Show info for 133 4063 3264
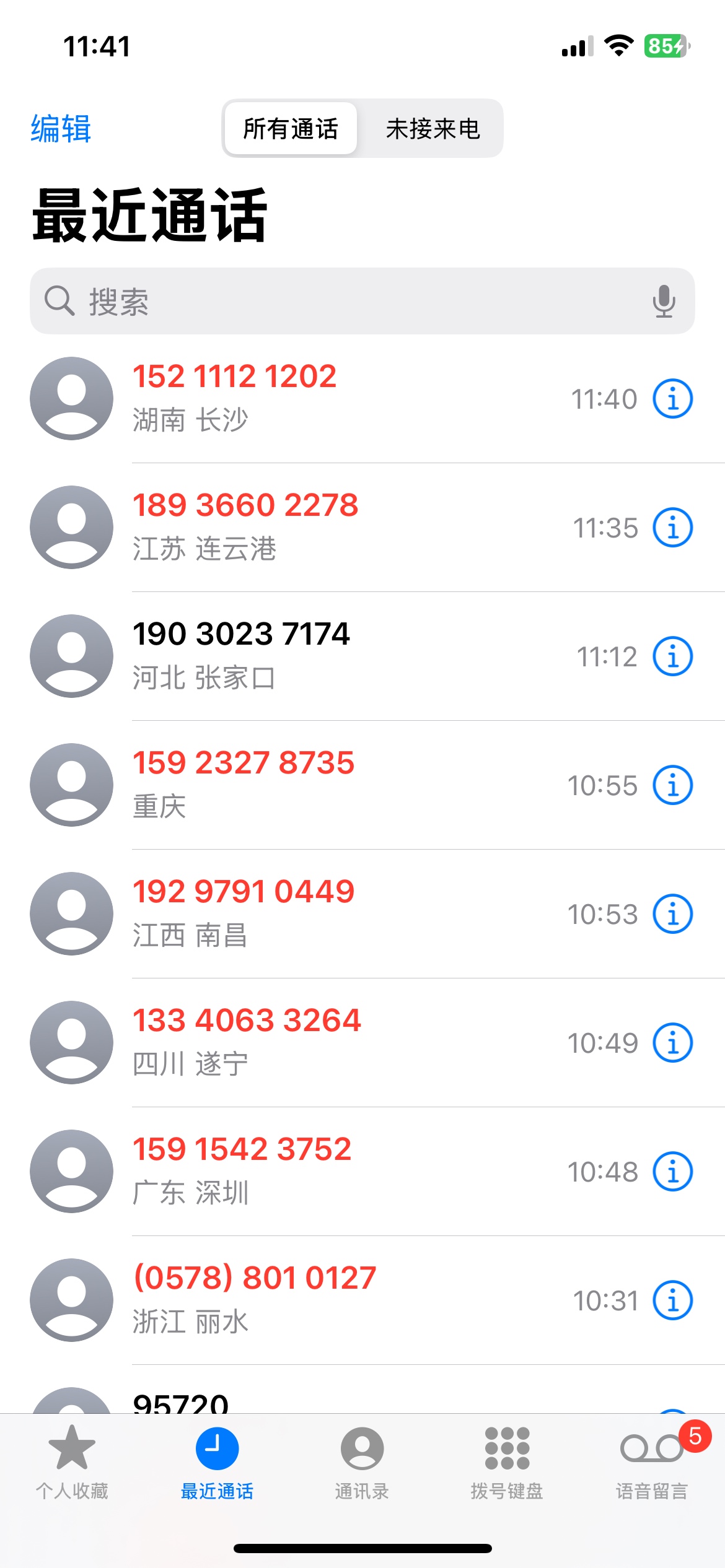Viewport: 725px width, 1568px height. (672, 1043)
